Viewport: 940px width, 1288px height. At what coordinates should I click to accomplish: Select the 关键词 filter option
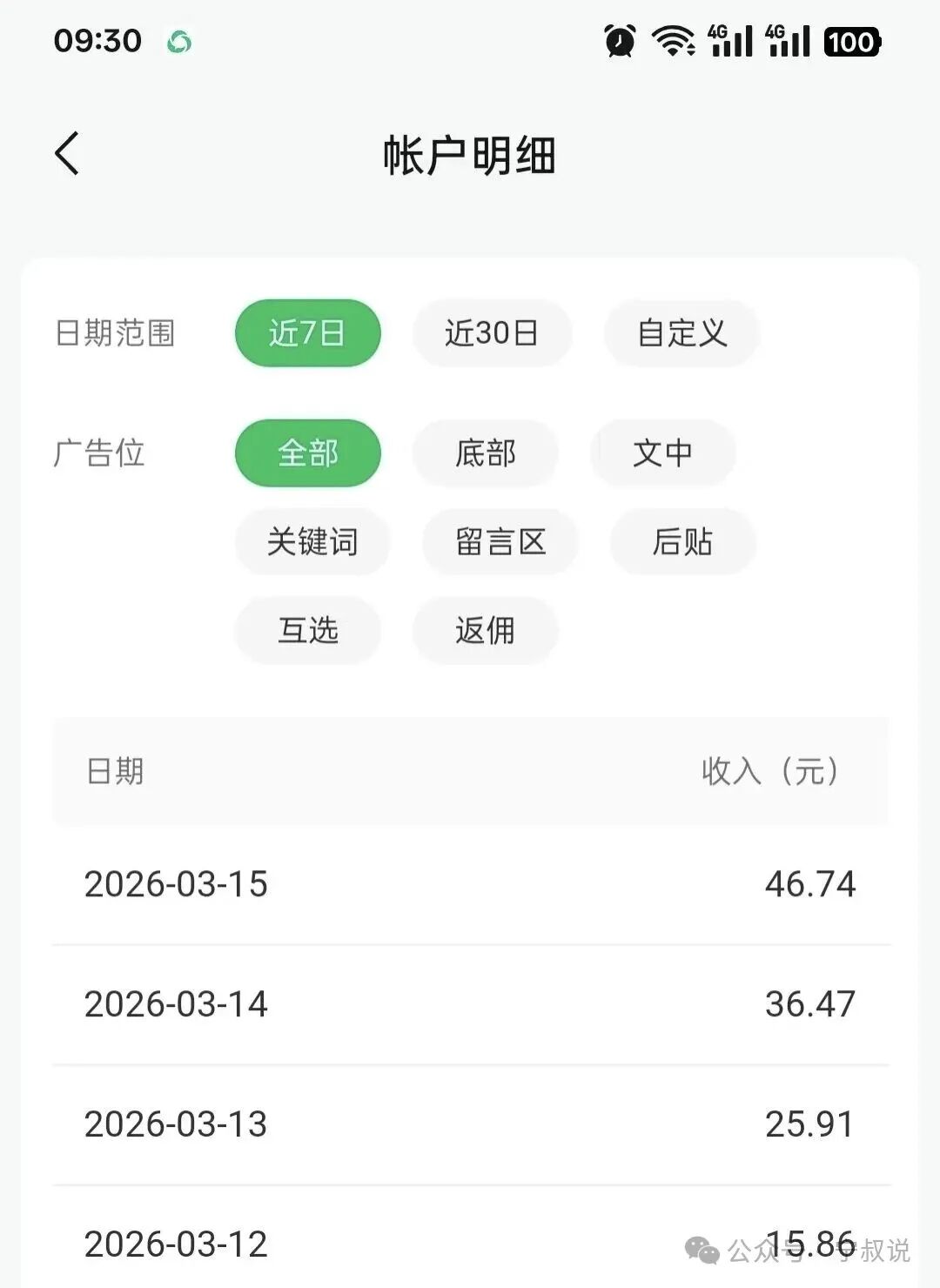[x=311, y=542]
